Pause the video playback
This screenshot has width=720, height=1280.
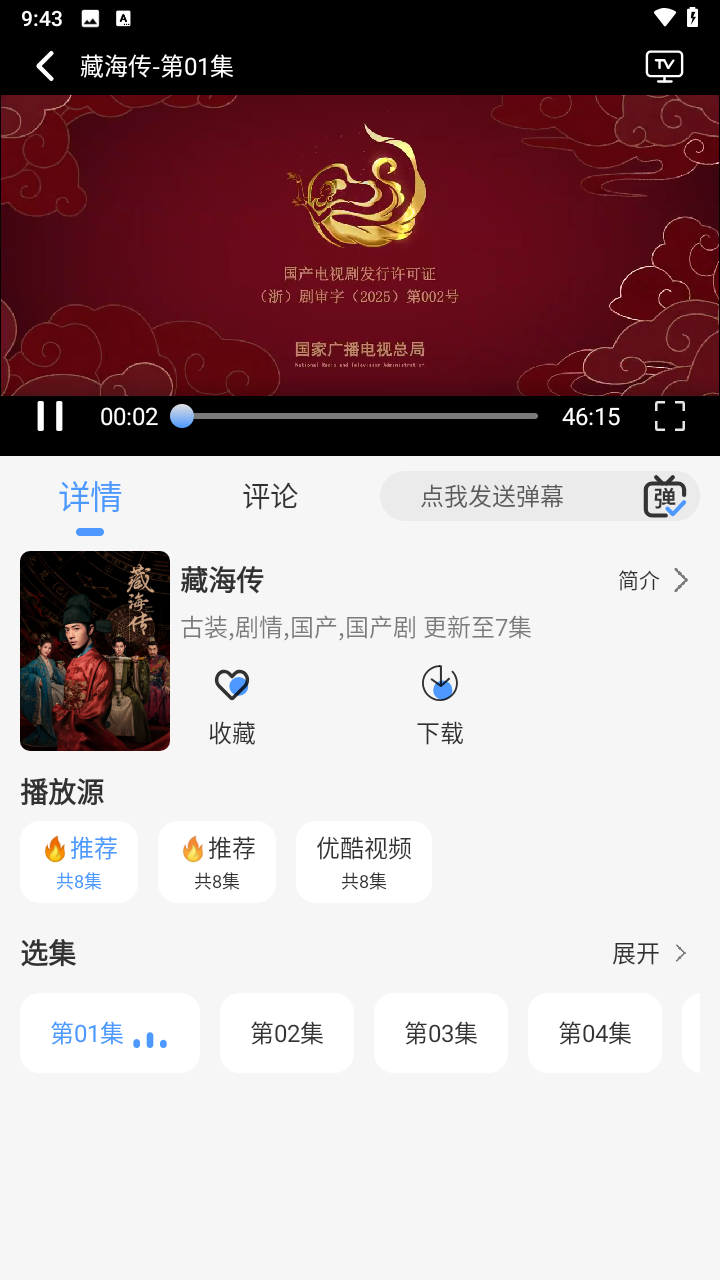[50, 416]
